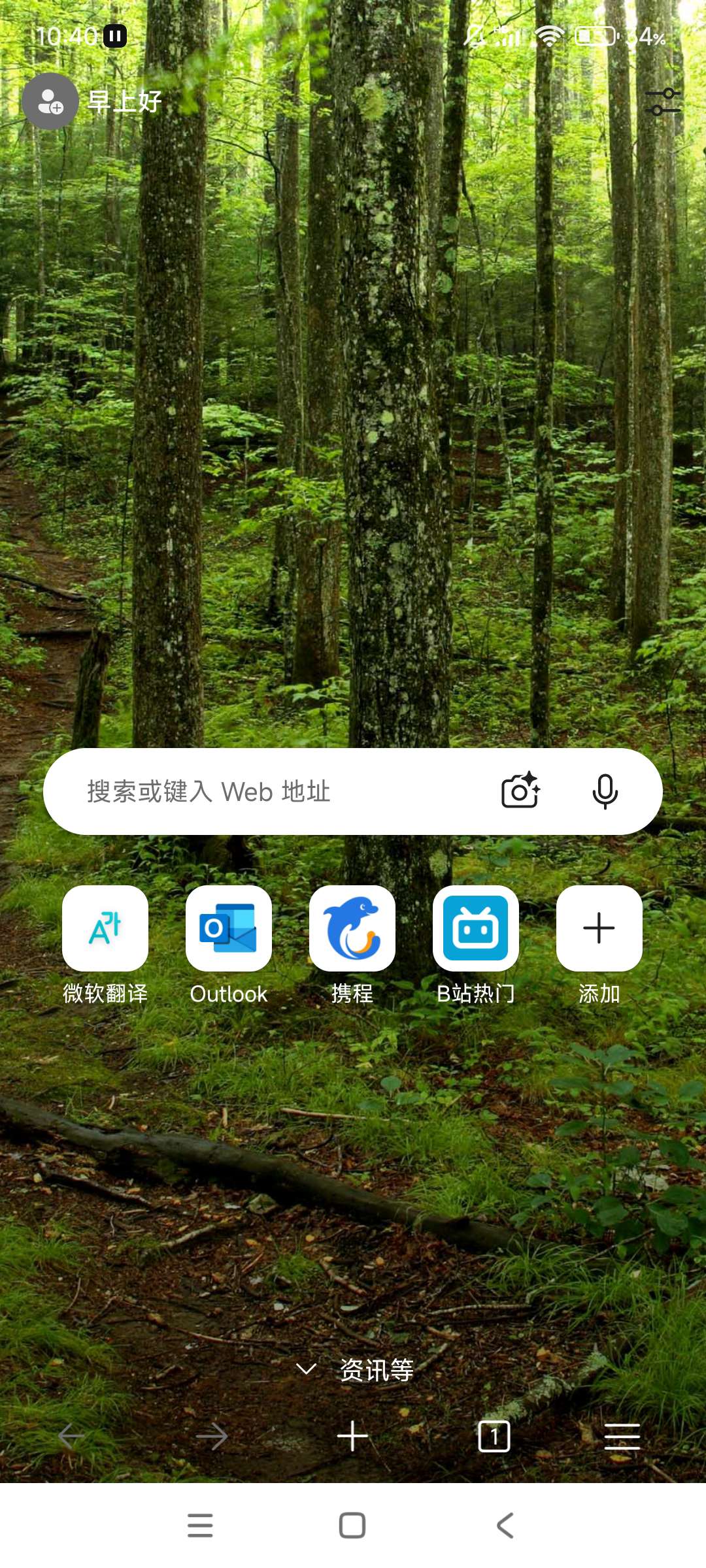Expand the 资讯等 news feed
This screenshot has width=706, height=1568.
[x=356, y=1369]
